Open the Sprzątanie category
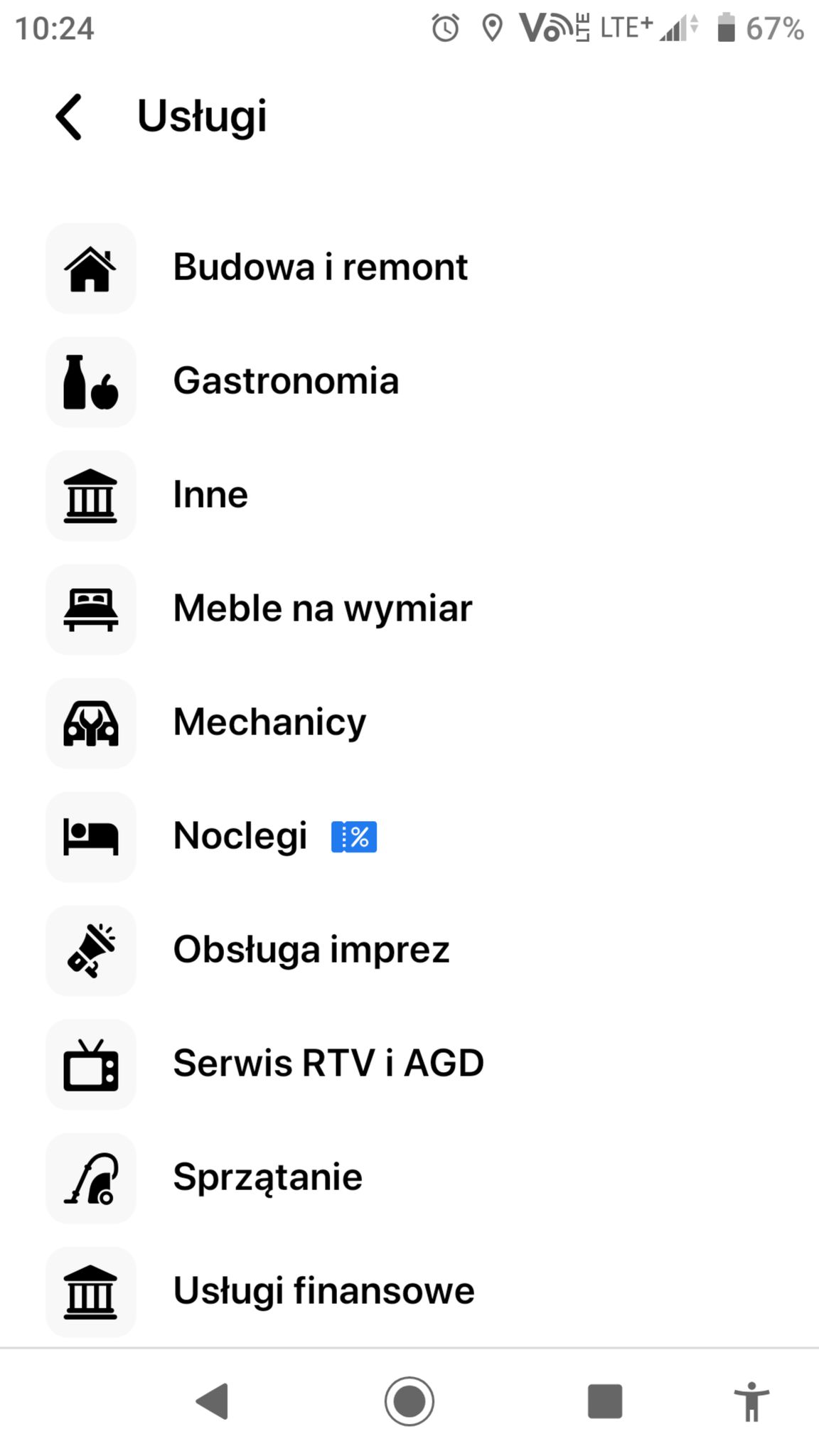 coord(409,1178)
